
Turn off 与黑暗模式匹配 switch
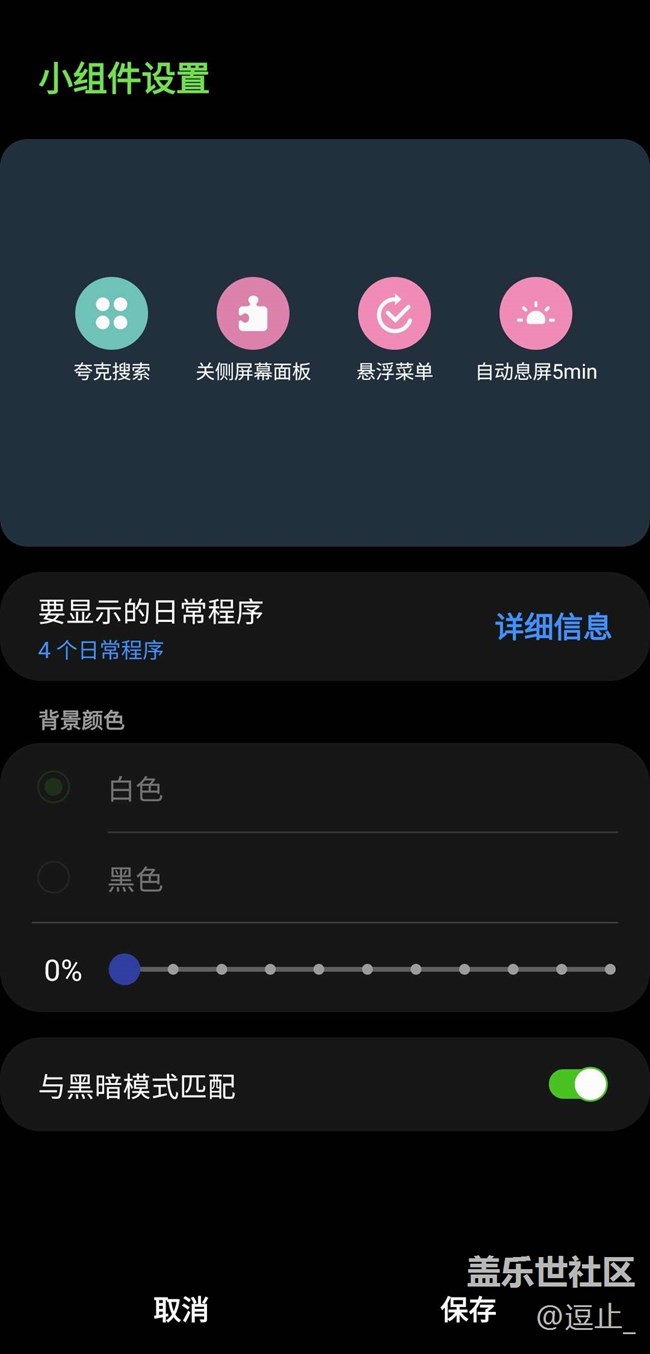pos(578,1084)
